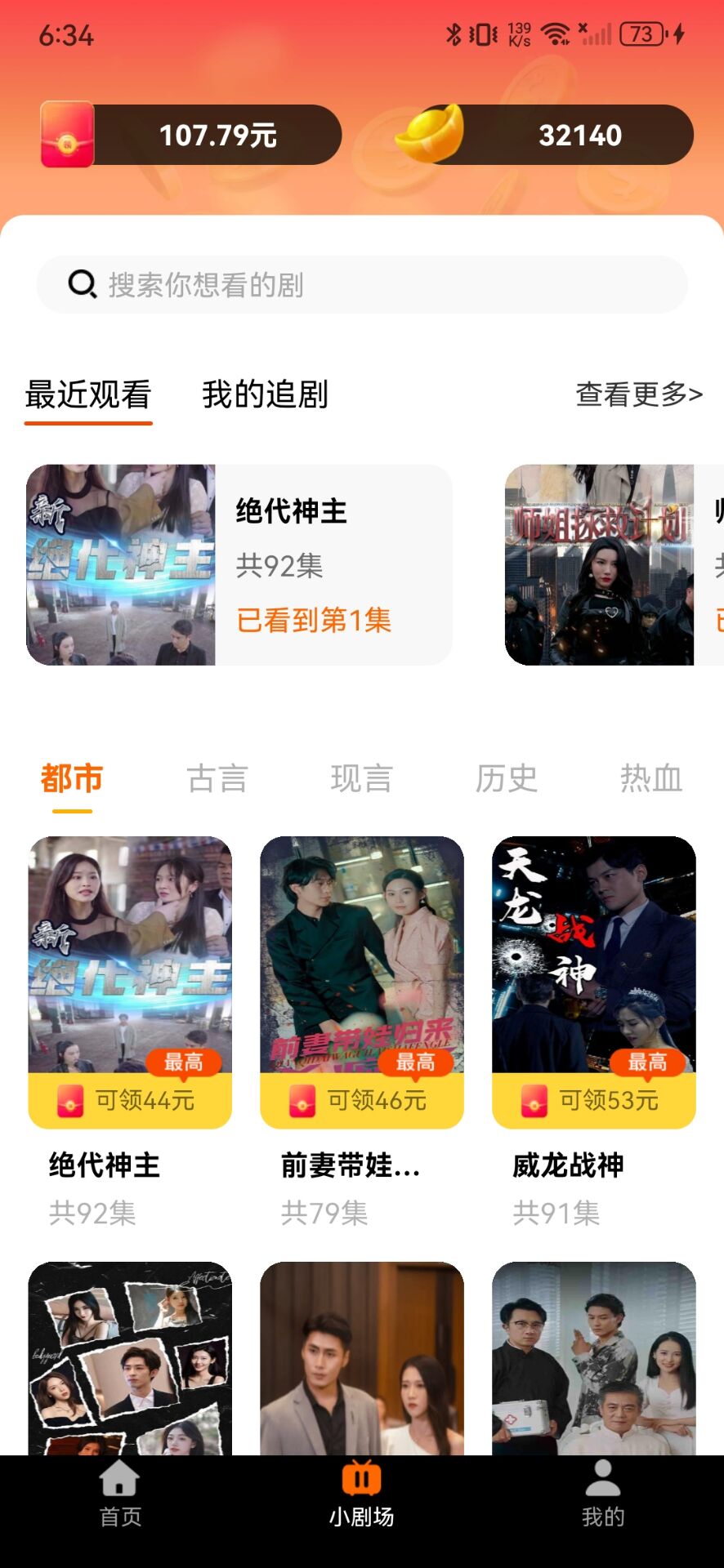The height and width of the screenshot is (1568, 724).
Task: Tap the 小剧场 bottom tab
Action: pyautogui.click(x=361, y=1494)
